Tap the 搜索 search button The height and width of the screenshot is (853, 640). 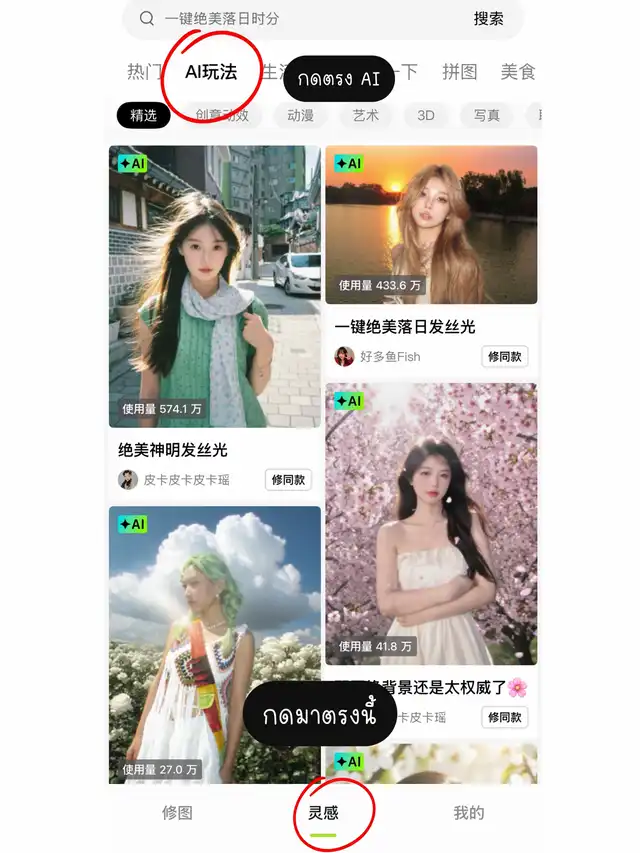[x=488, y=19]
